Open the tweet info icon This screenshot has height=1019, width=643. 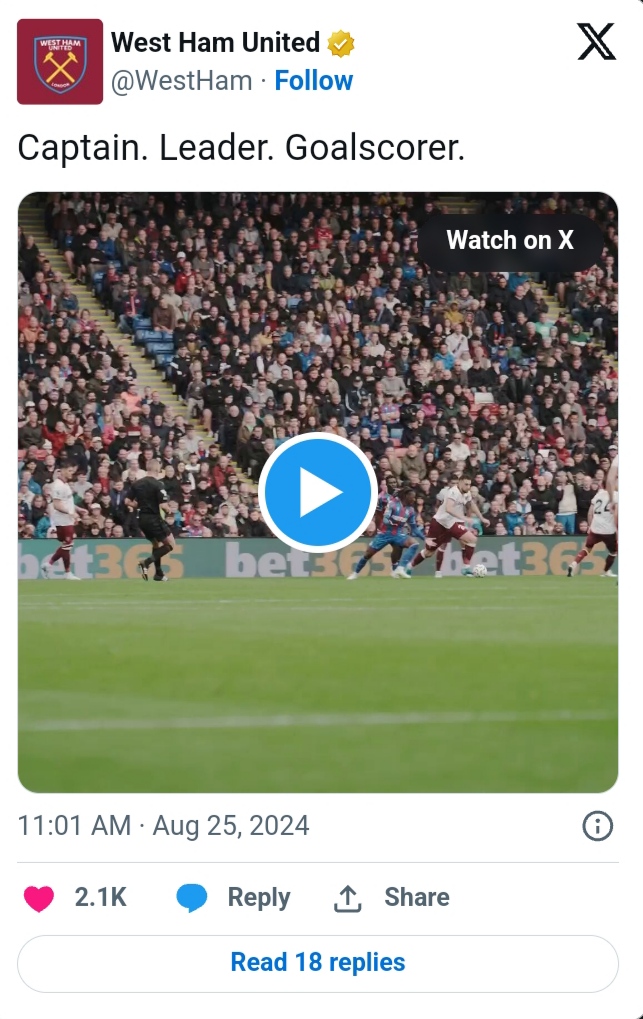pos(597,826)
